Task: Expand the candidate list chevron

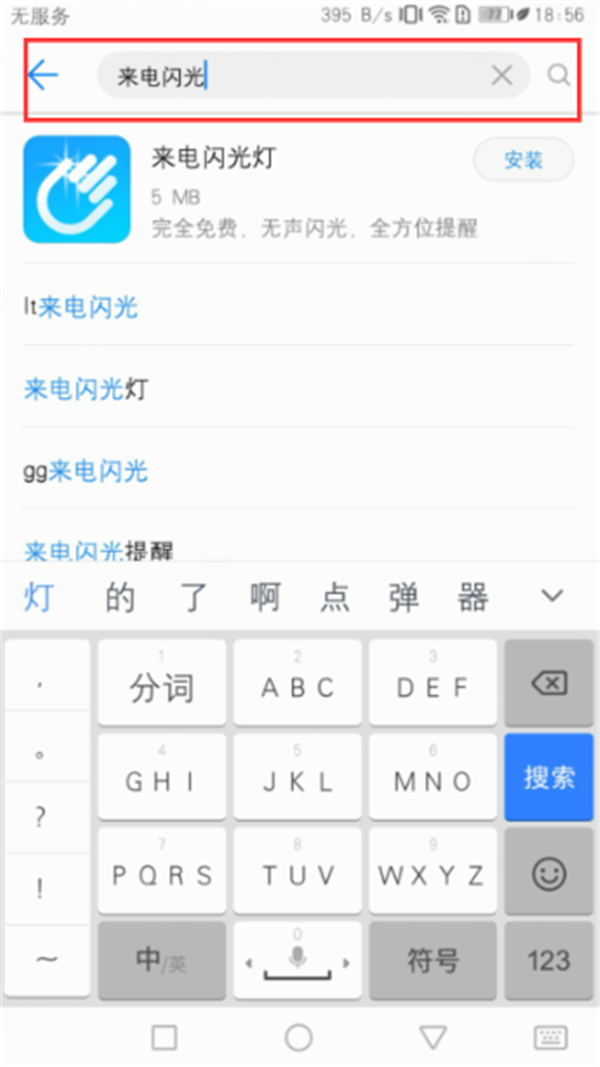Action: click(552, 597)
